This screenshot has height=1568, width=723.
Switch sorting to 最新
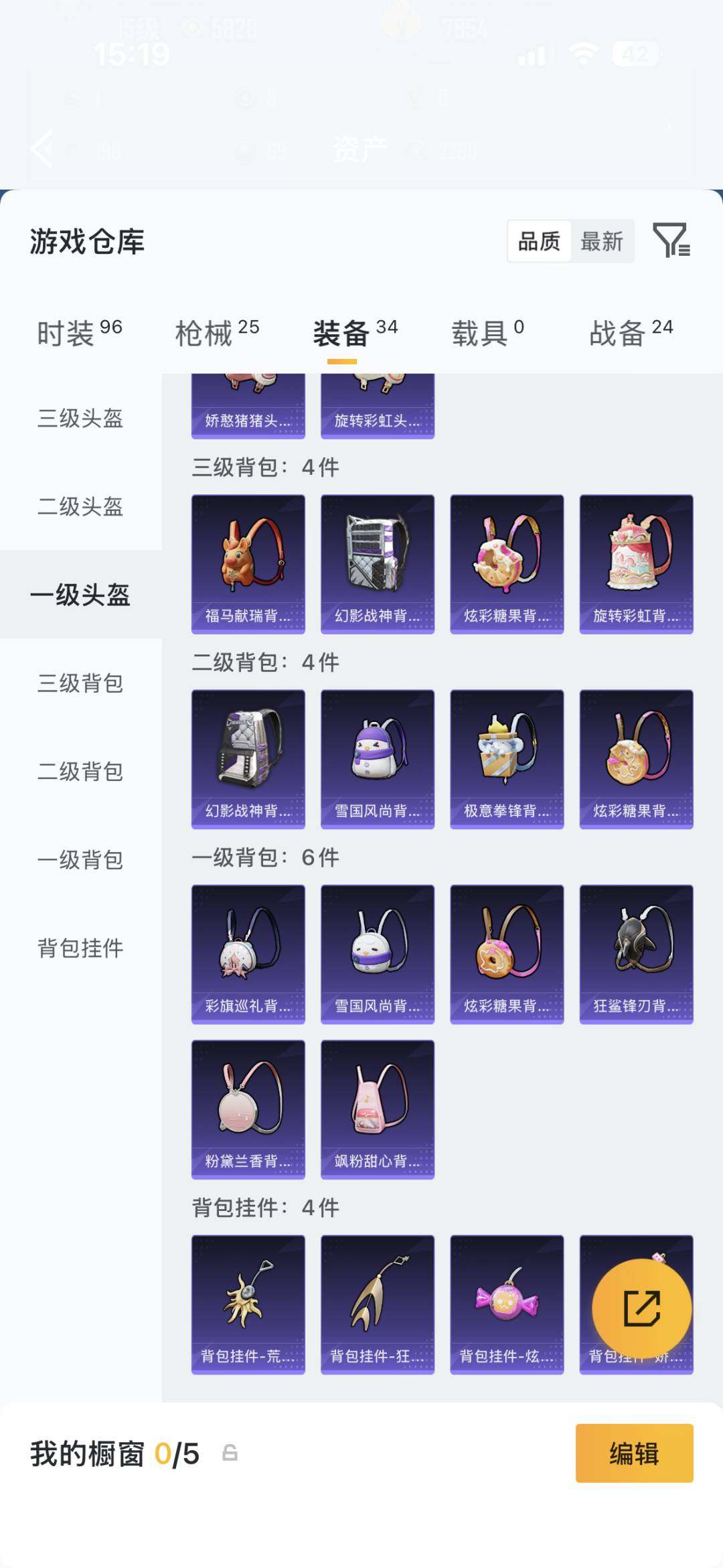click(602, 241)
